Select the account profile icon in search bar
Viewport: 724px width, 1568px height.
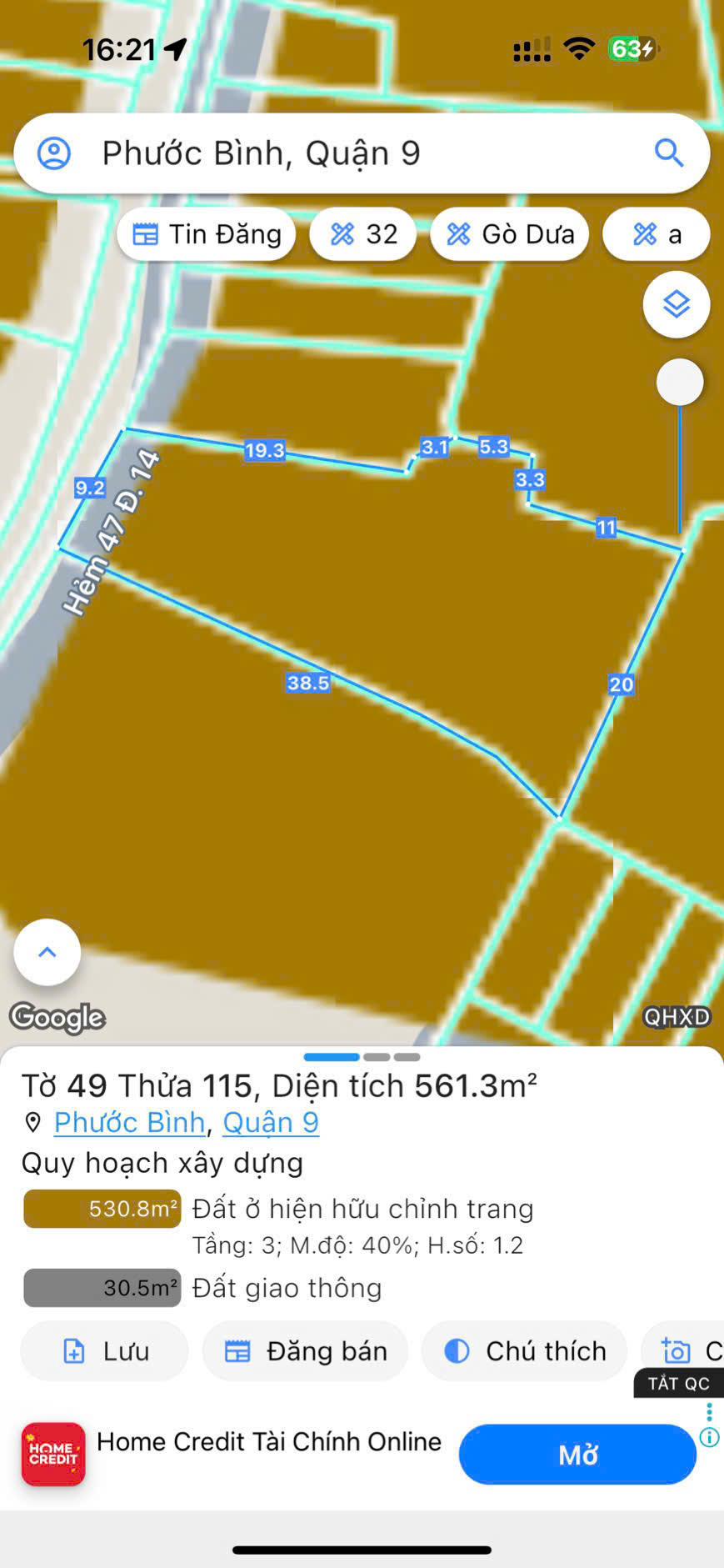coord(56,153)
